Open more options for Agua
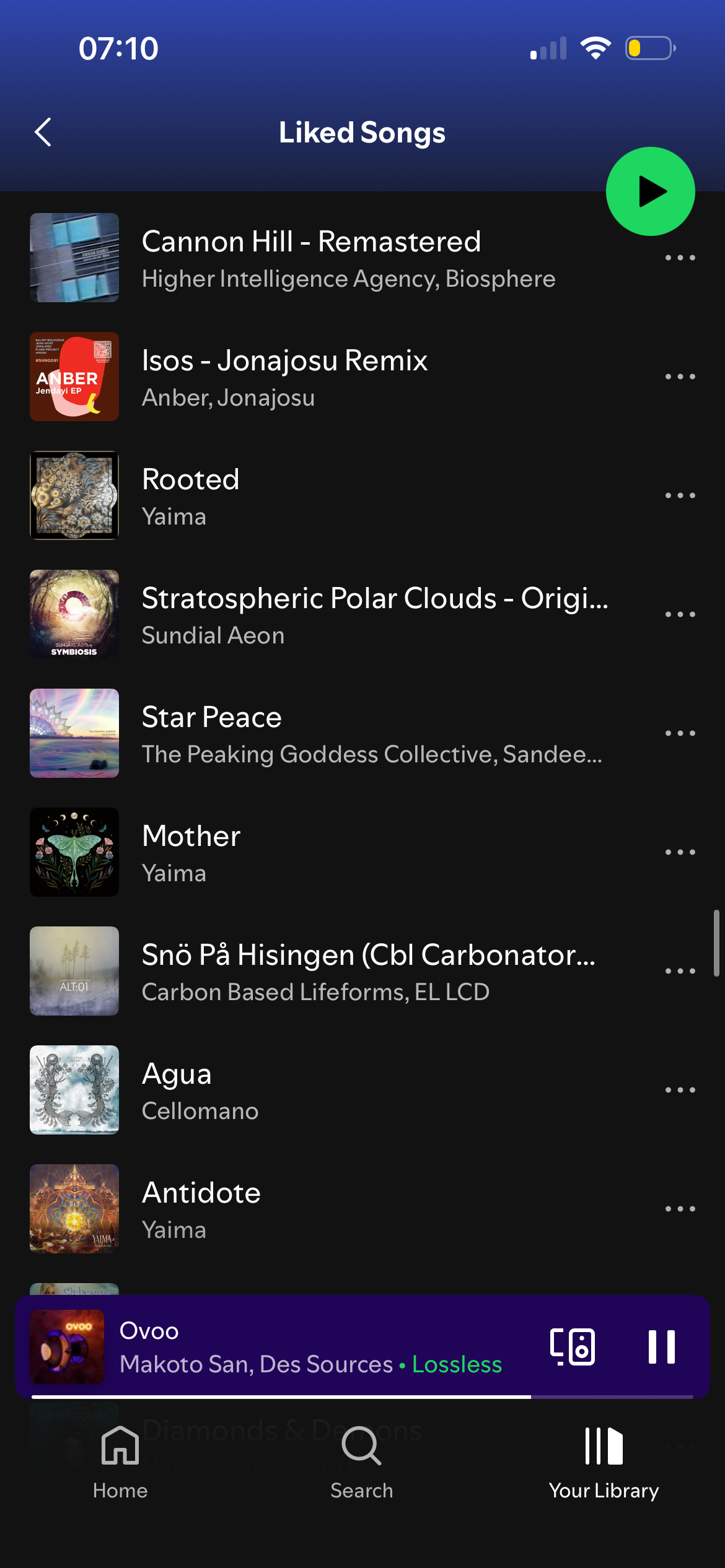The width and height of the screenshot is (725, 1568). point(680,1090)
